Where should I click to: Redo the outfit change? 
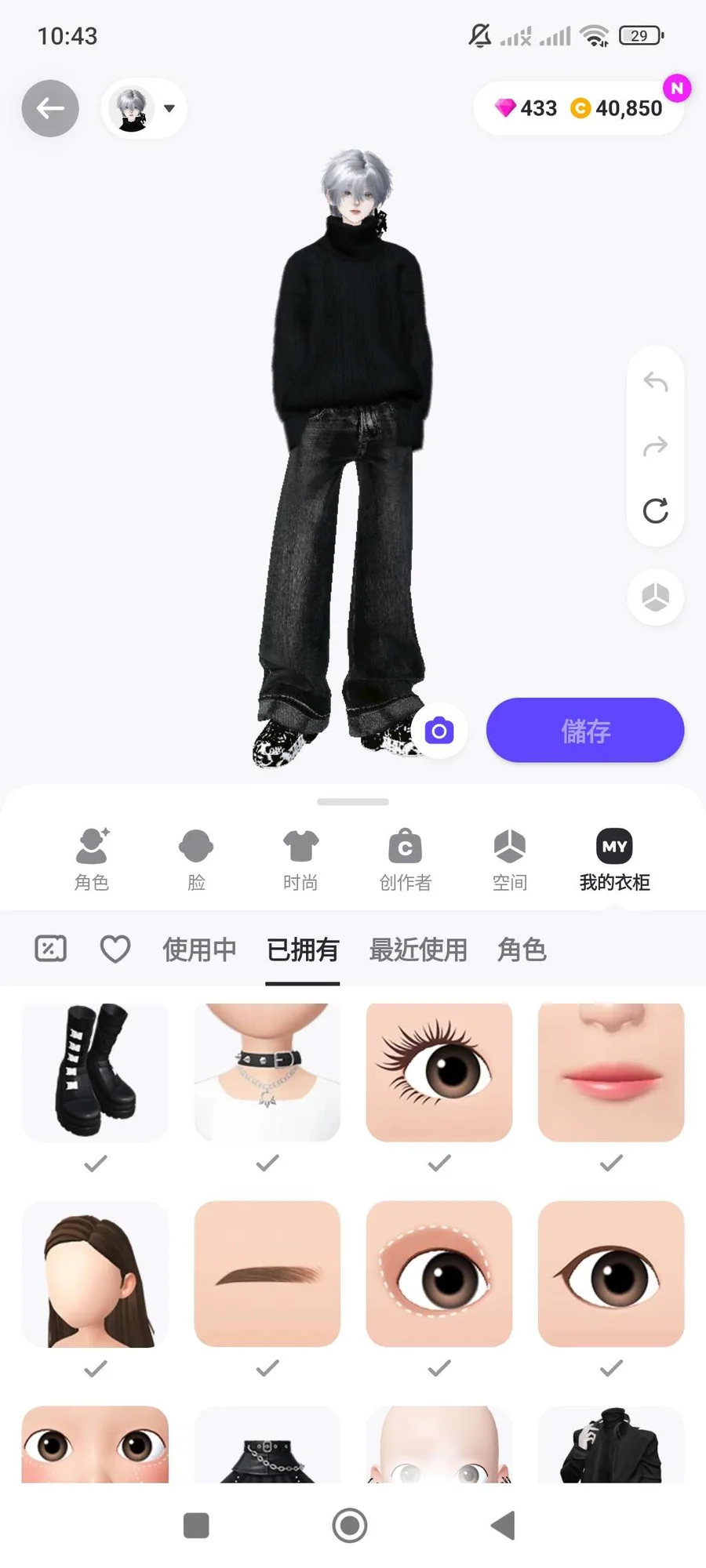click(655, 447)
